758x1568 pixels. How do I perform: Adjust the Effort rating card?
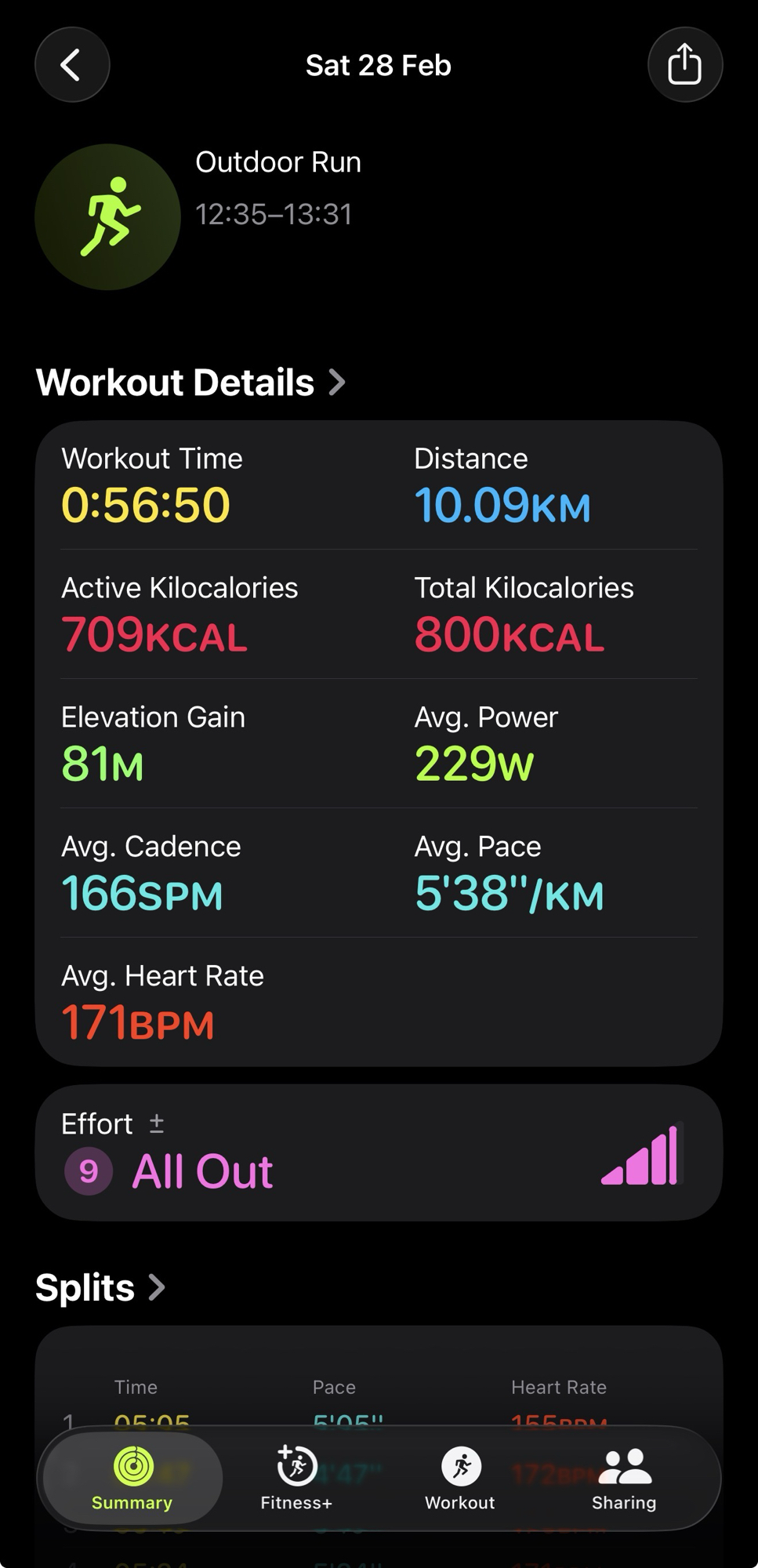coord(378,1152)
